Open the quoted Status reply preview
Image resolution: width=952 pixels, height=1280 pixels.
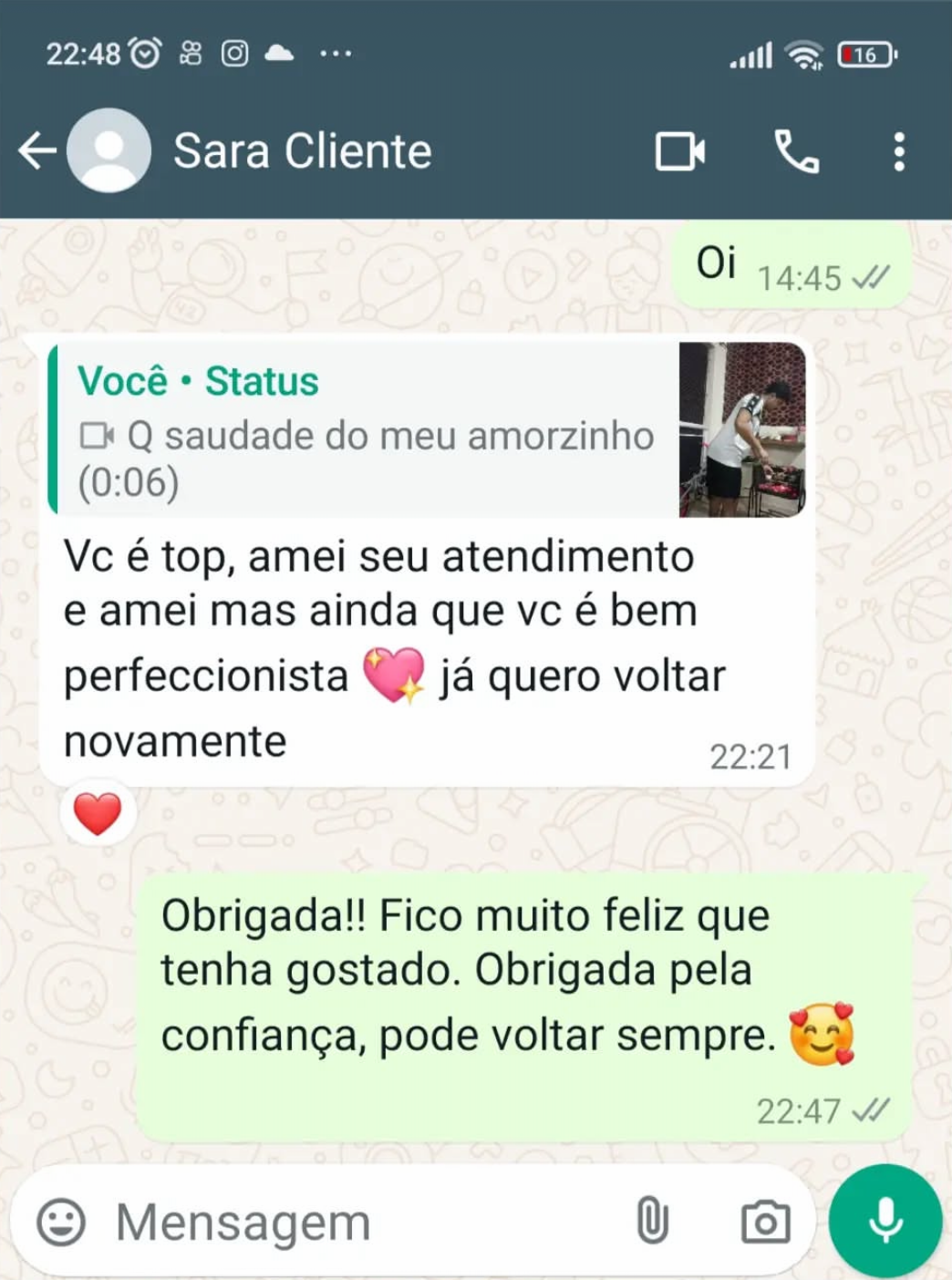point(427,430)
